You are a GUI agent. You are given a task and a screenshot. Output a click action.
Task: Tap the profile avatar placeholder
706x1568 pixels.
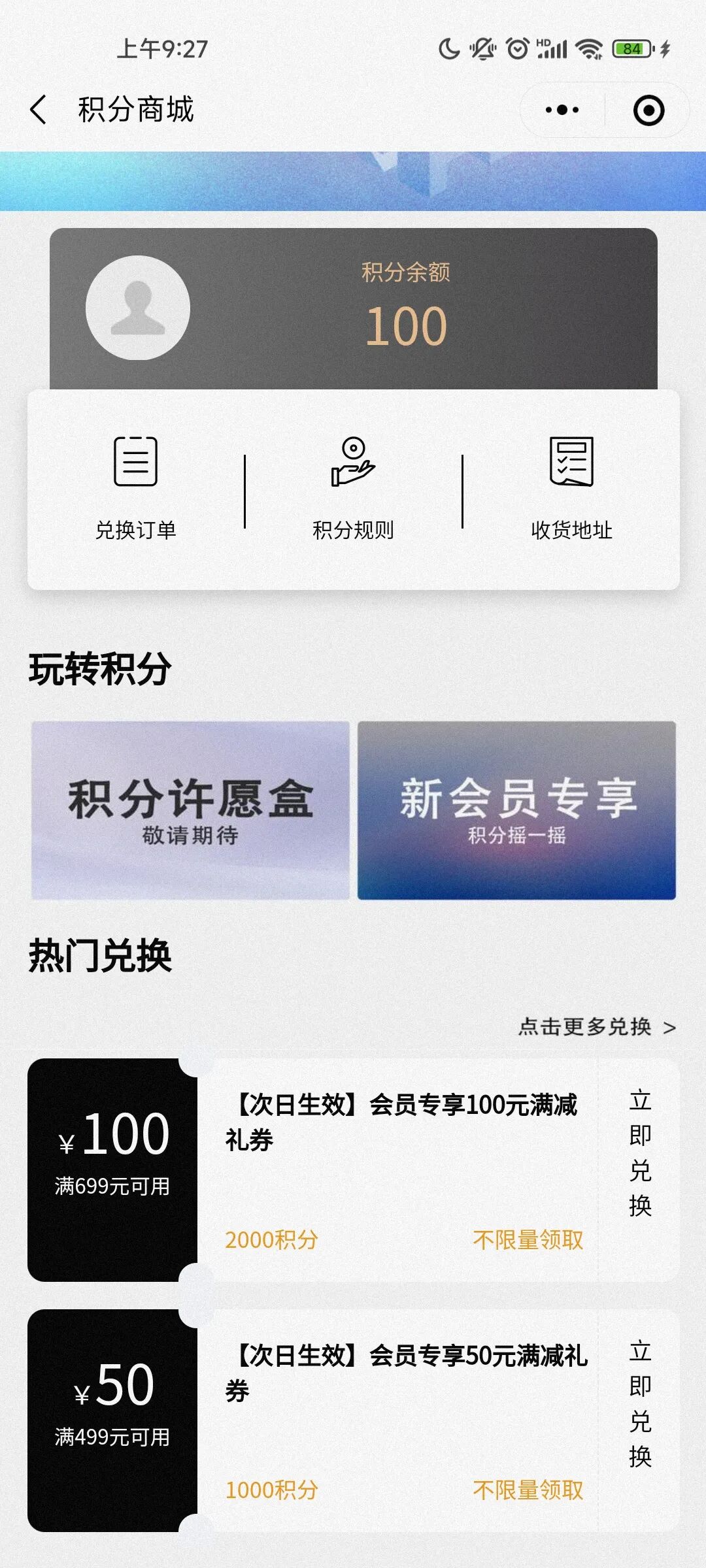[138, 308]
